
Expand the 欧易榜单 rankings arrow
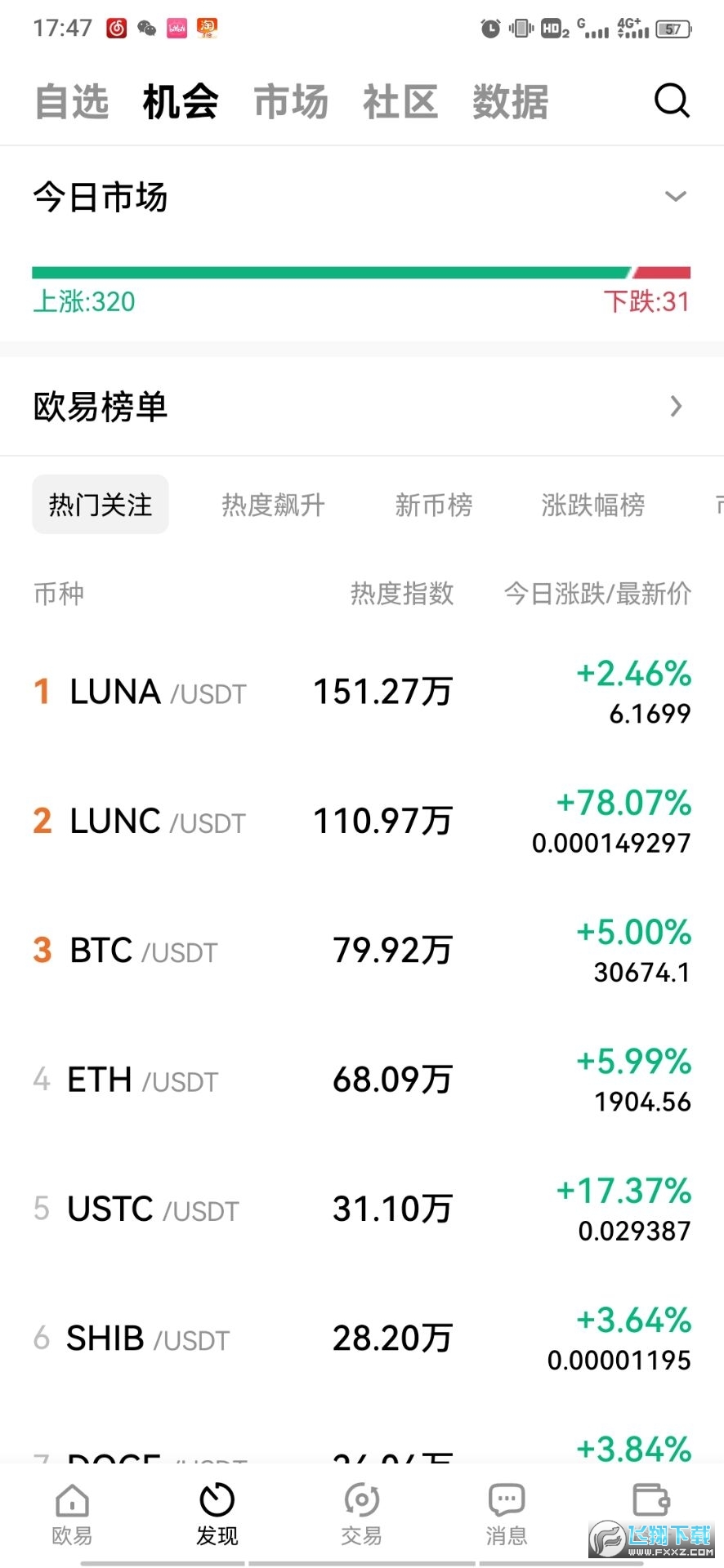pyautogui.click(x=676, y=406)
